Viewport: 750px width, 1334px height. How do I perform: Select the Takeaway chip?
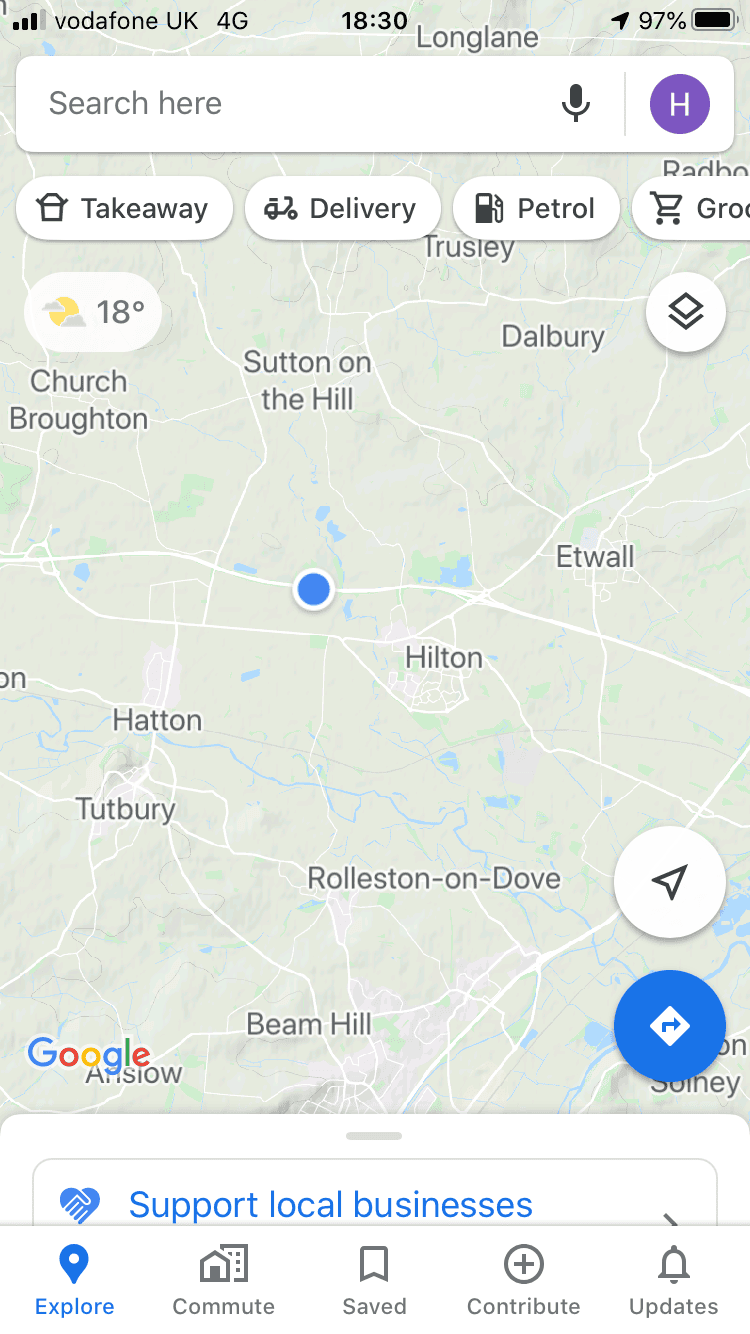tap(125, 208)
